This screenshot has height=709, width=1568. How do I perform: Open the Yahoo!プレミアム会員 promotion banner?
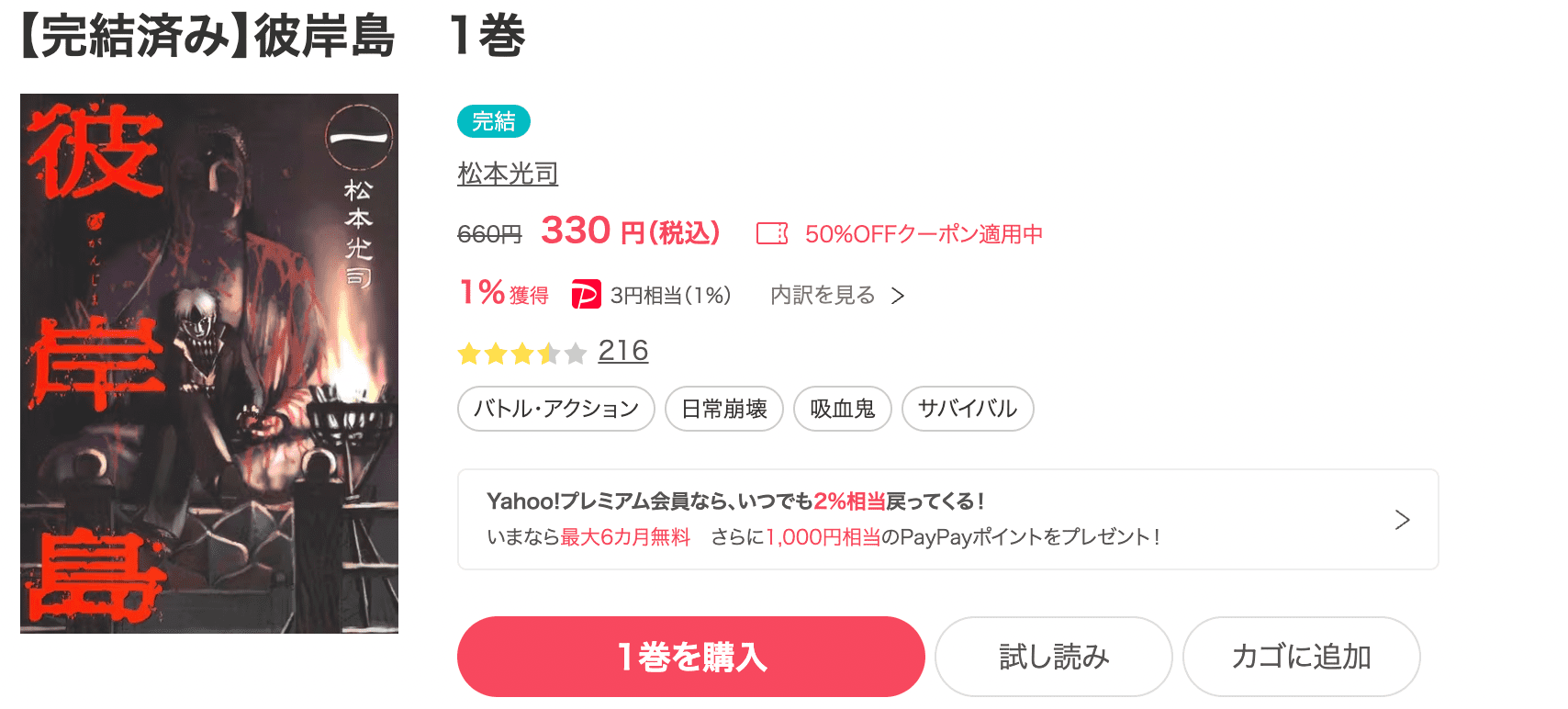point(946,519)
